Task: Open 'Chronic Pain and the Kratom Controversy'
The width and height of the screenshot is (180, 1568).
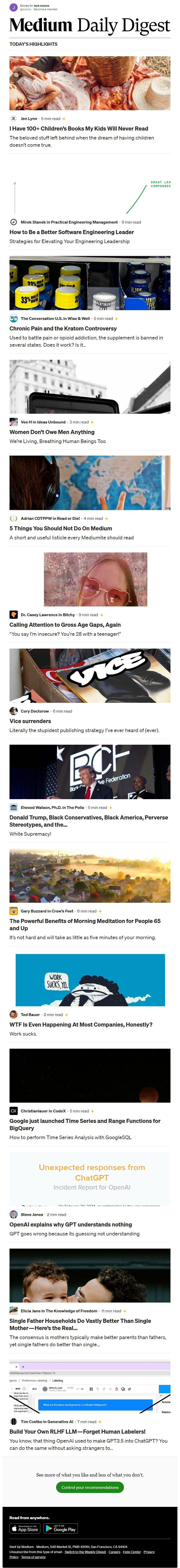Action: pyautogui.click(x=63, y=328)
